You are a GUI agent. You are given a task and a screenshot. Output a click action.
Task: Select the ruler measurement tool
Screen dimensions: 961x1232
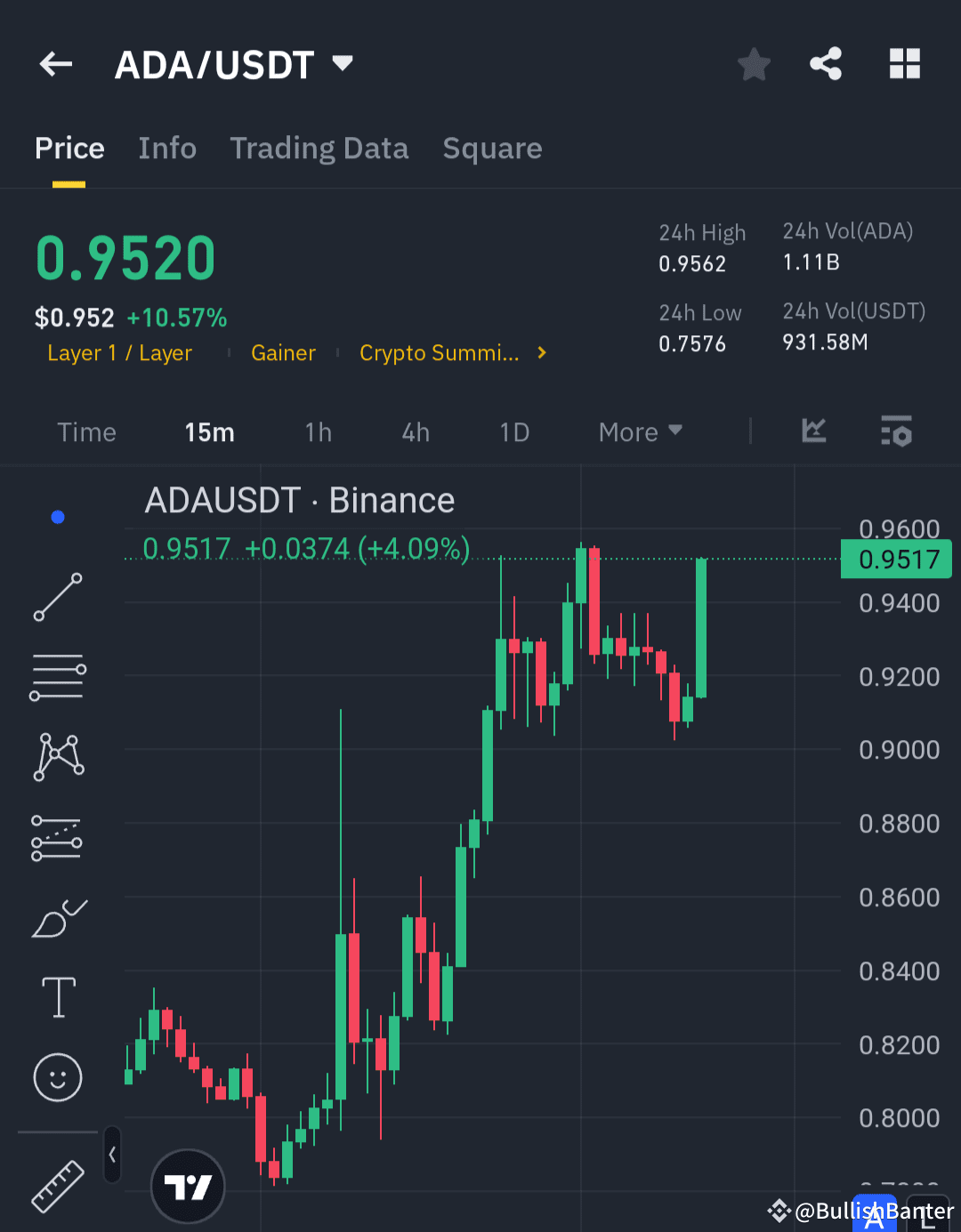[57, 1188]
